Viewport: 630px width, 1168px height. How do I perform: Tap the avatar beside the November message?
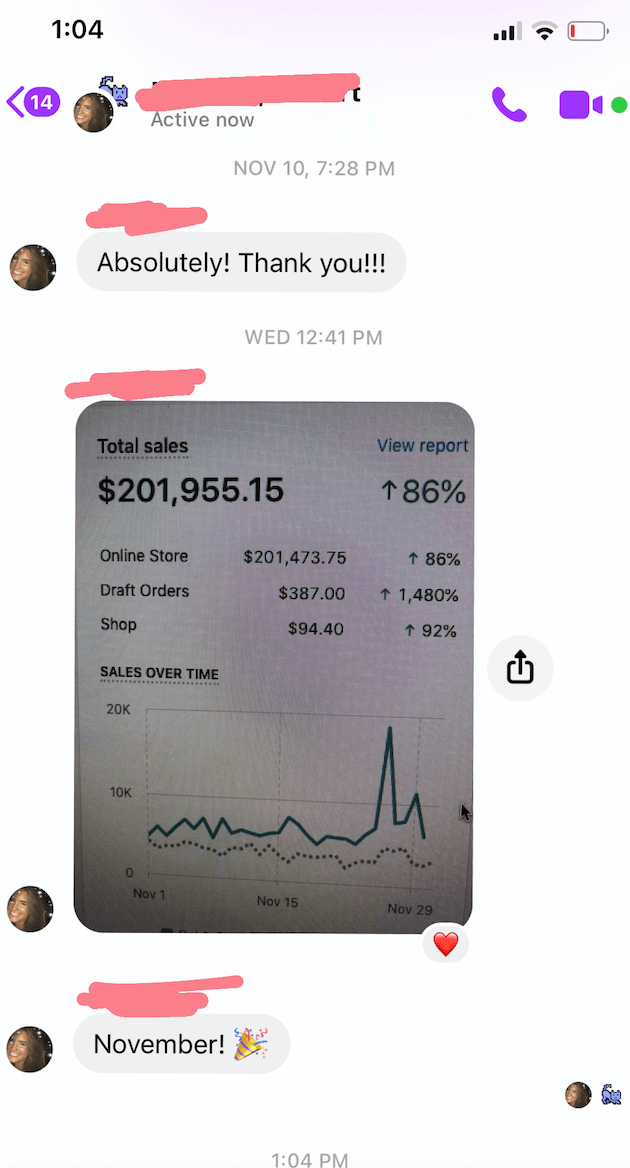[30, 1048]
